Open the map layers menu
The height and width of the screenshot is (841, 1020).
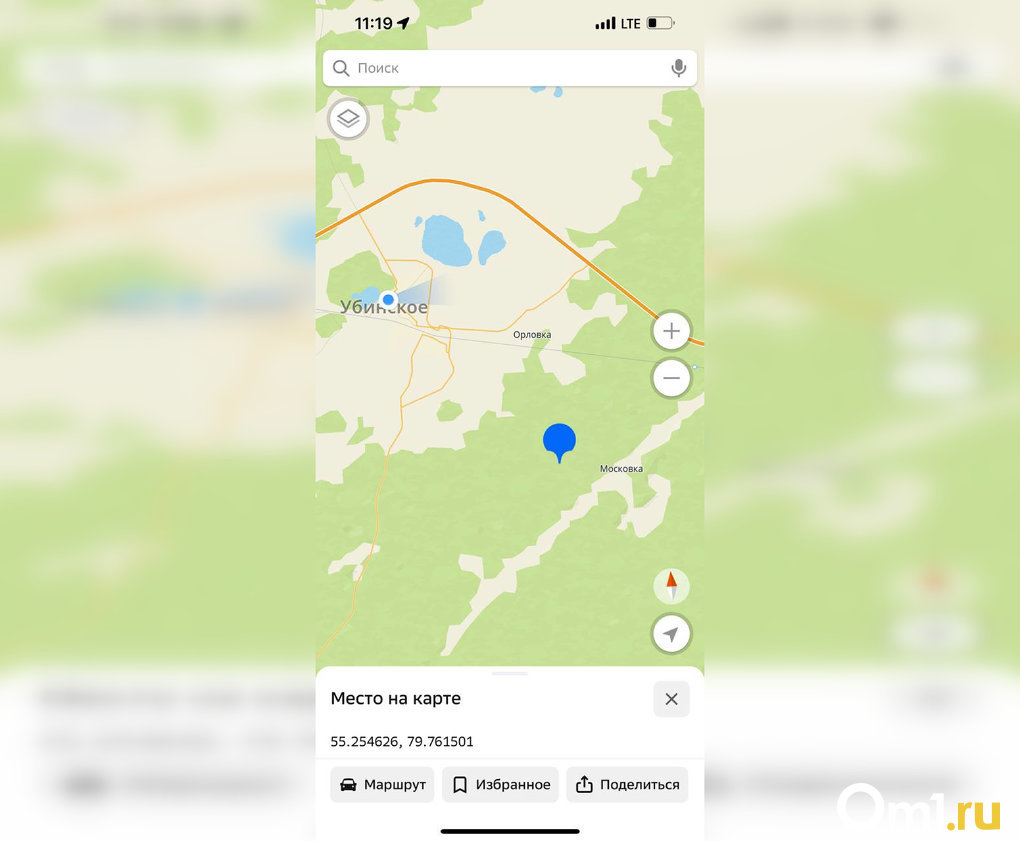pyautogui.click(x=348, y=119)
